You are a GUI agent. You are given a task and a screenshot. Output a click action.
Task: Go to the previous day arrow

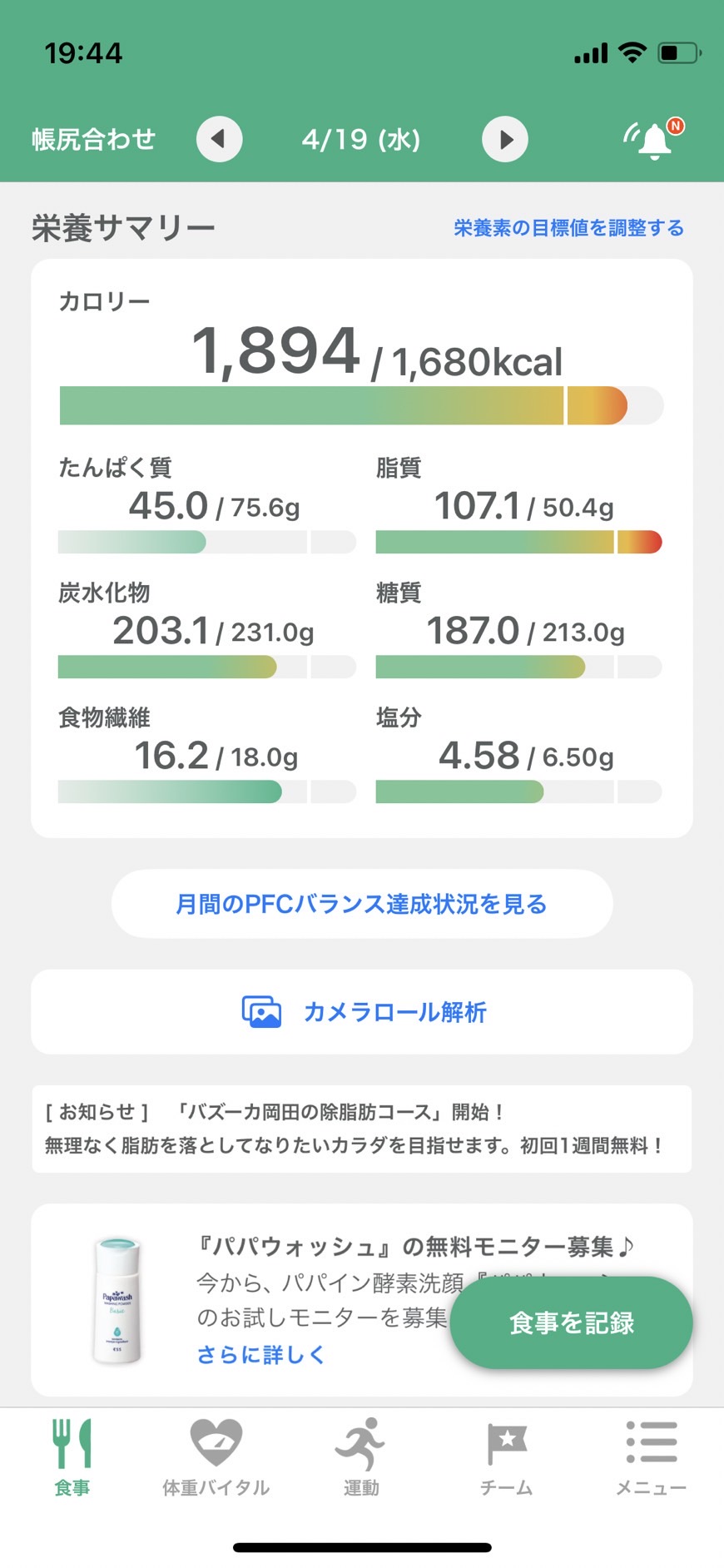click(219, 139)
